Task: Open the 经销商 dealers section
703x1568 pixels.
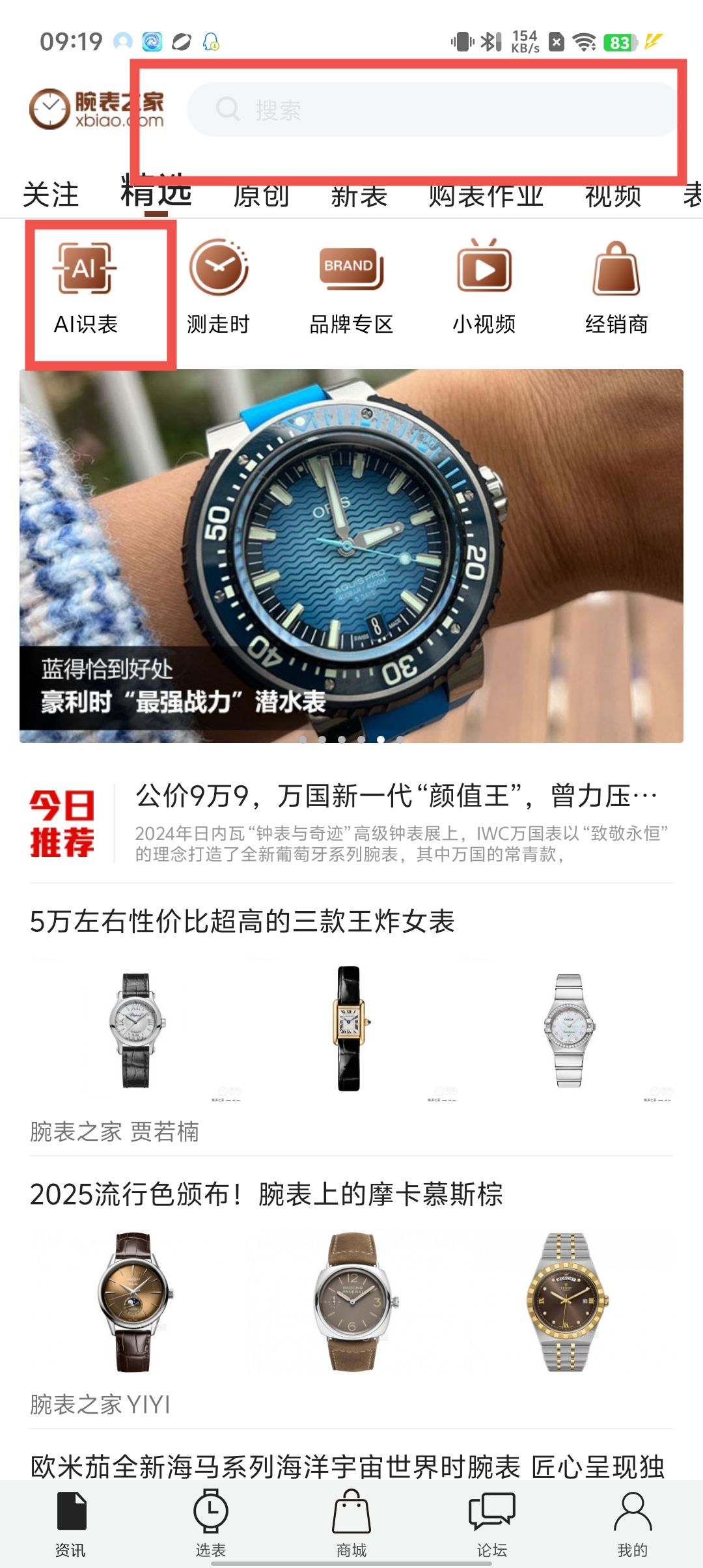Action: coord(616,288)
